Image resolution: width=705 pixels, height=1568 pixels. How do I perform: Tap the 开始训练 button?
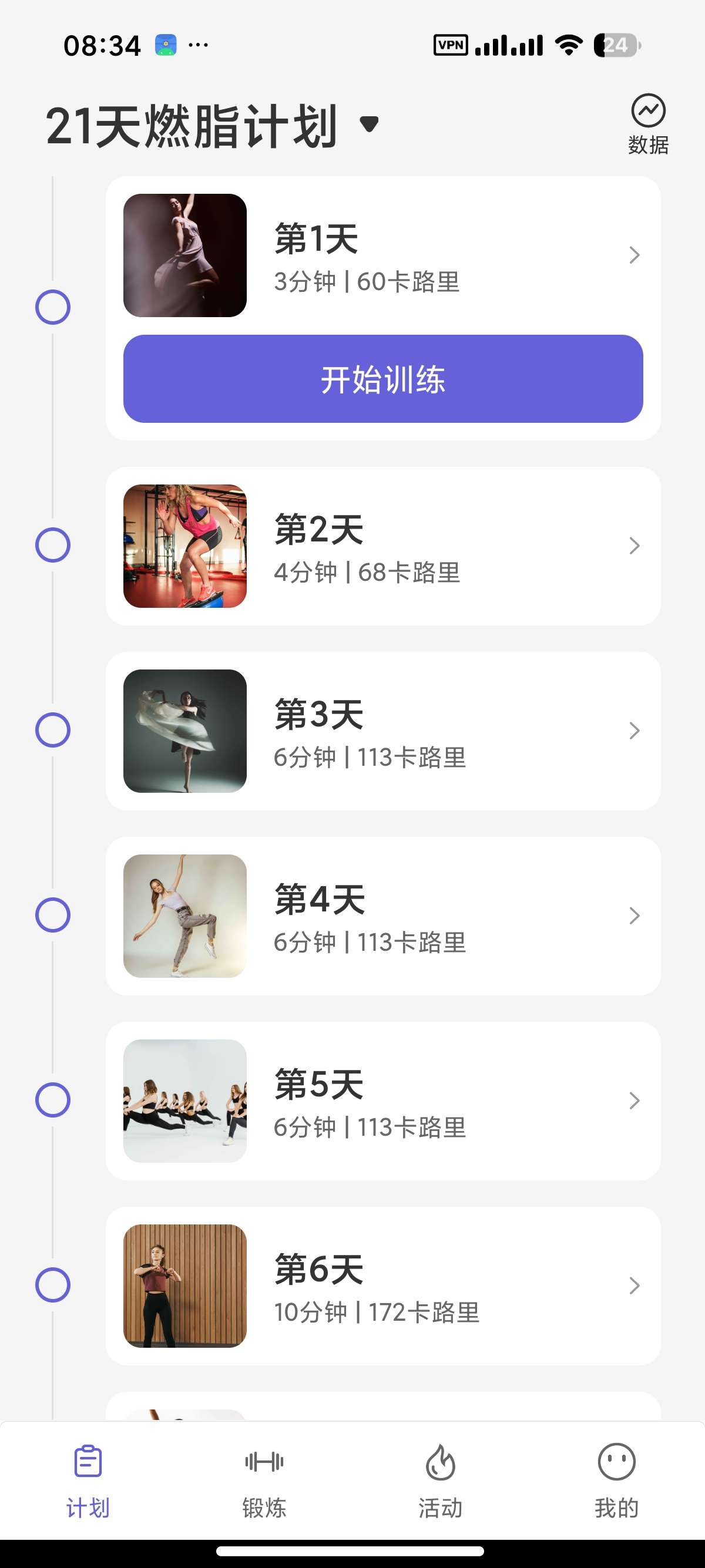pyautogui.click(x=383, y=379)
